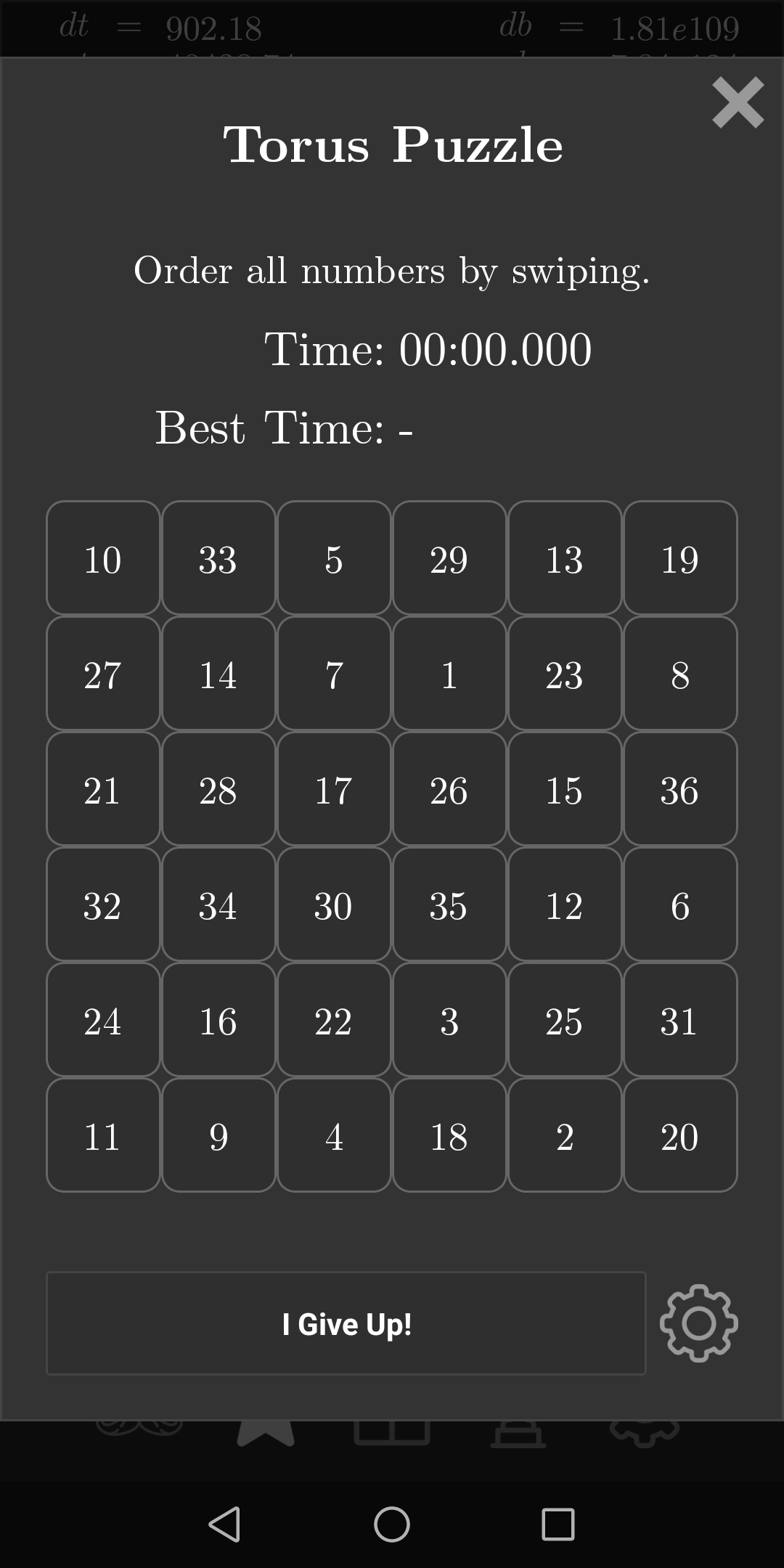Open the puzzle settings gear
784x1568 pixels.
click(698, 1323)
